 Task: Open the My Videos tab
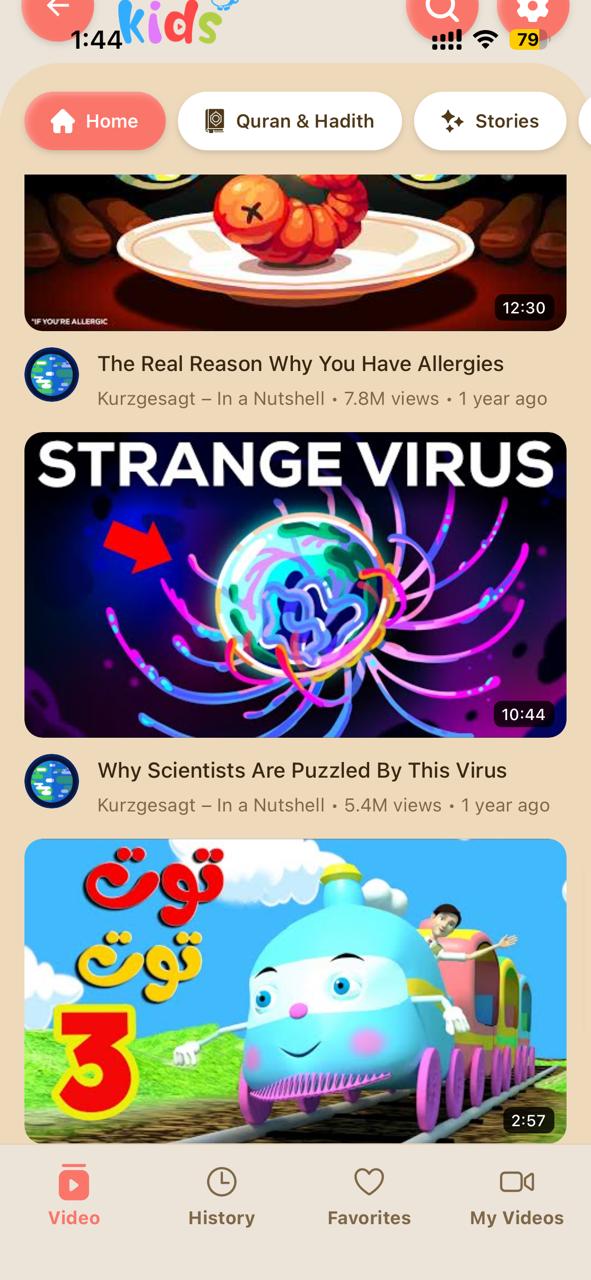tap(517, 1196)
